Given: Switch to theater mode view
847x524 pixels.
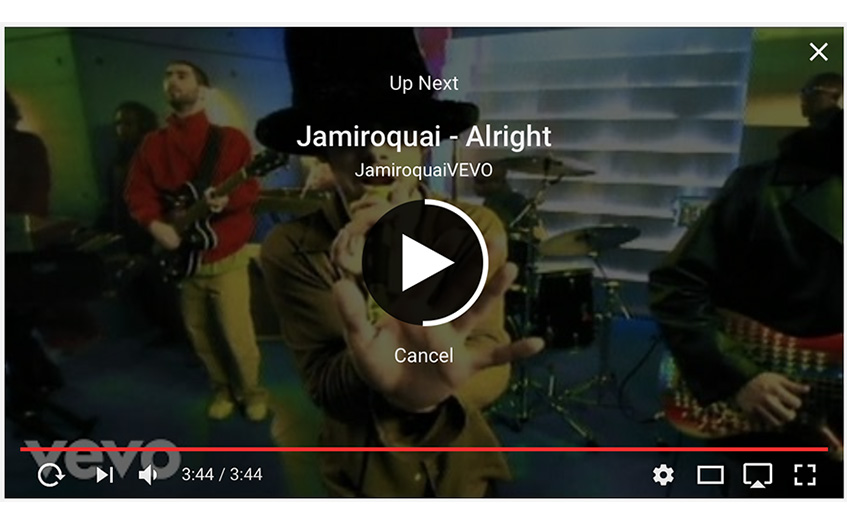Looking at the screenshot, I should click(x=710, y=475).
